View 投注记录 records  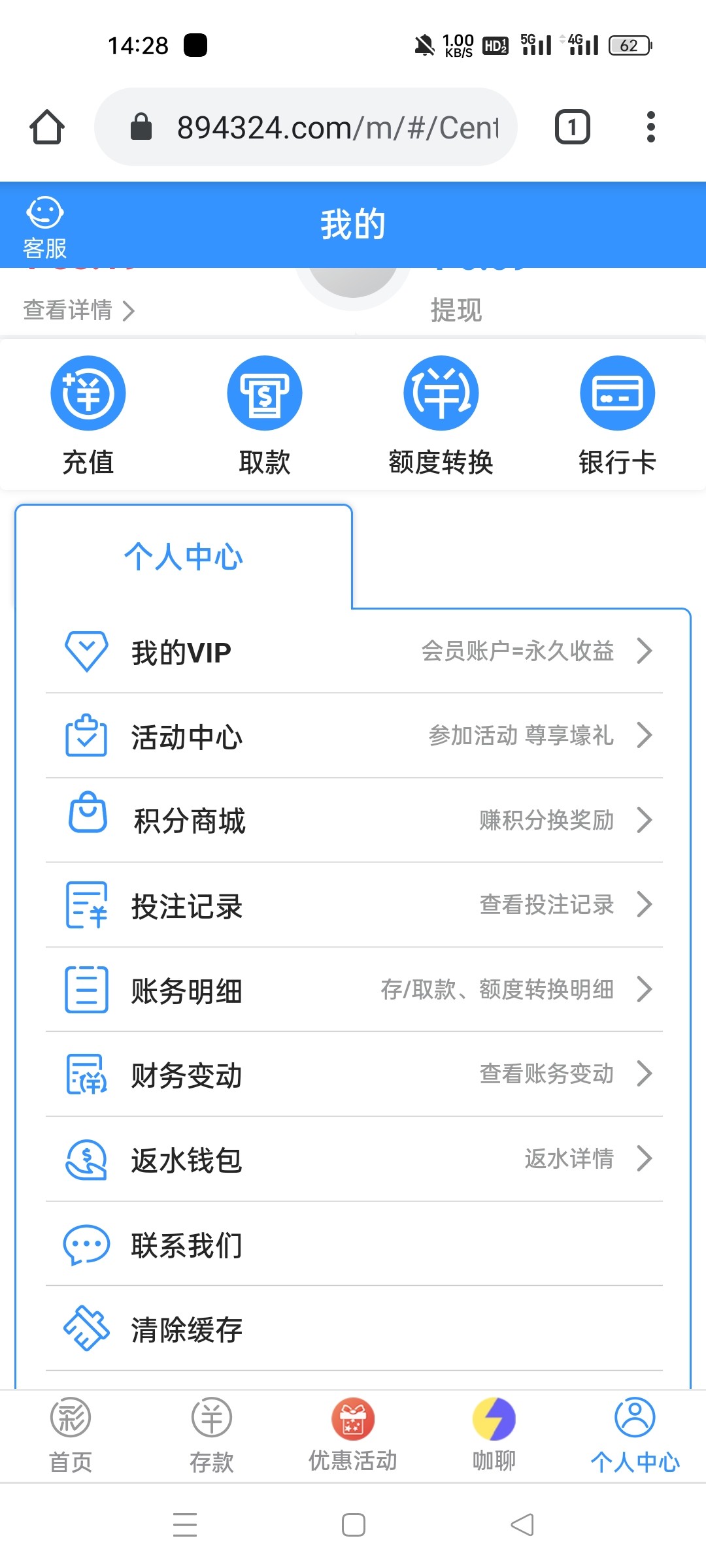pyautogui.click(x=354, y=906)
